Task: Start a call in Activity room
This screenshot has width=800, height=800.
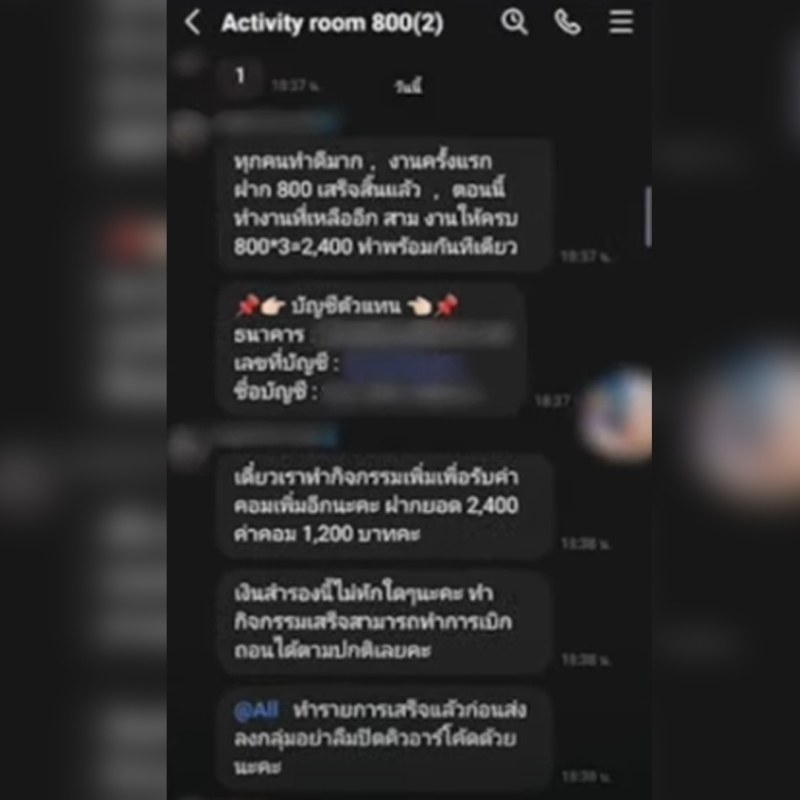Action: (x=567, y=22)
